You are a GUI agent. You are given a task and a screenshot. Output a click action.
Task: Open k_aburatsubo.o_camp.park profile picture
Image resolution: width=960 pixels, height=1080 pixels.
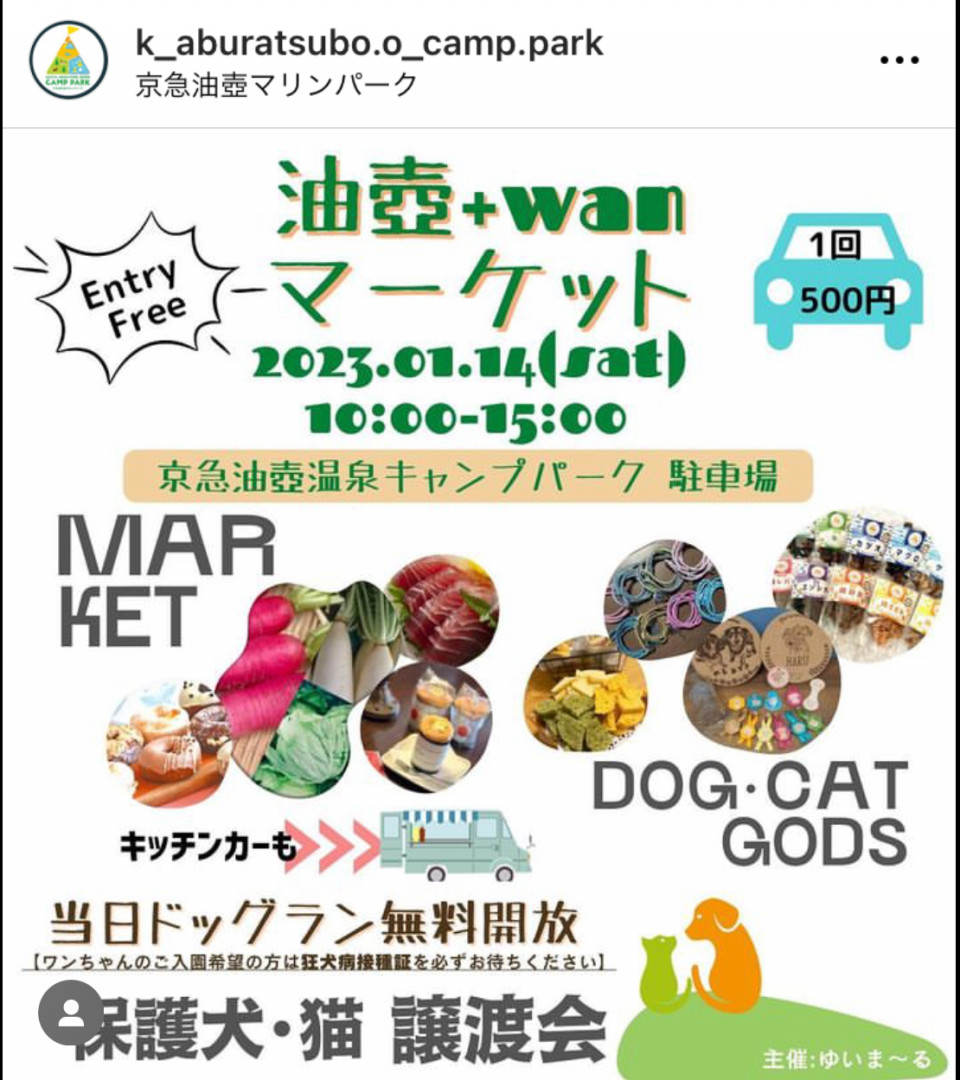point(69,60)
